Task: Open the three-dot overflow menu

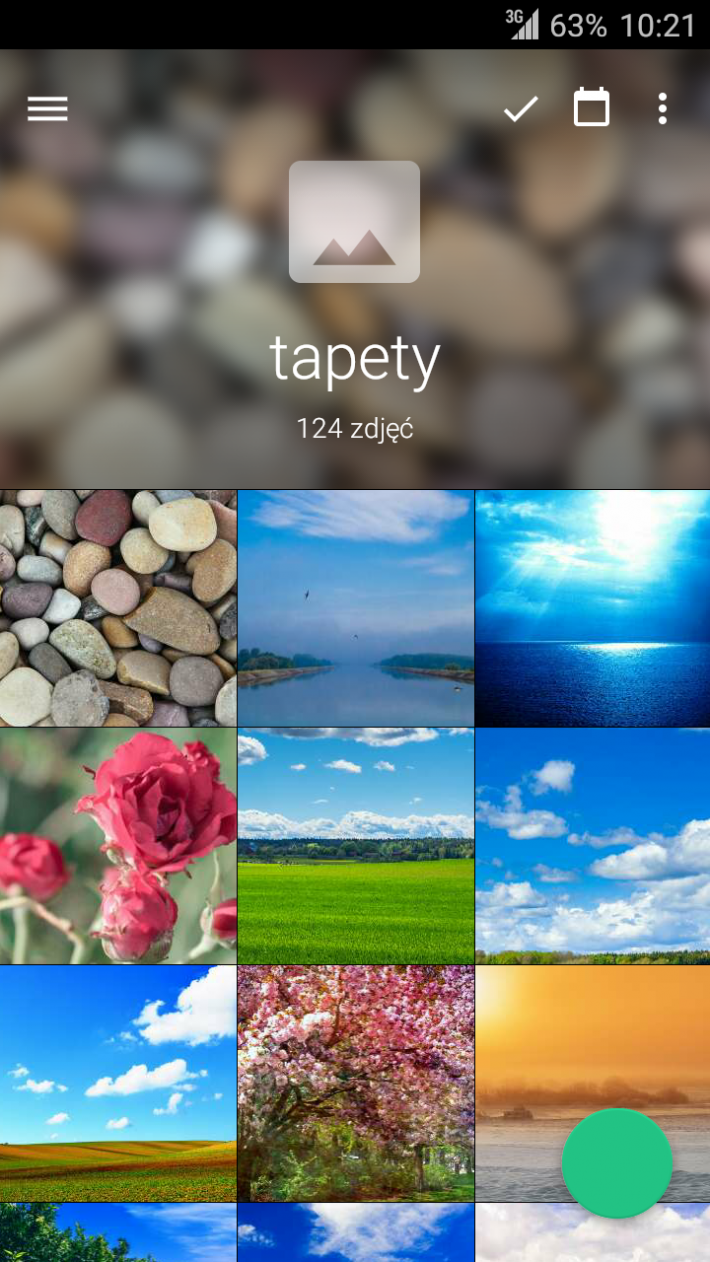Action: click(x=662, y=109)
